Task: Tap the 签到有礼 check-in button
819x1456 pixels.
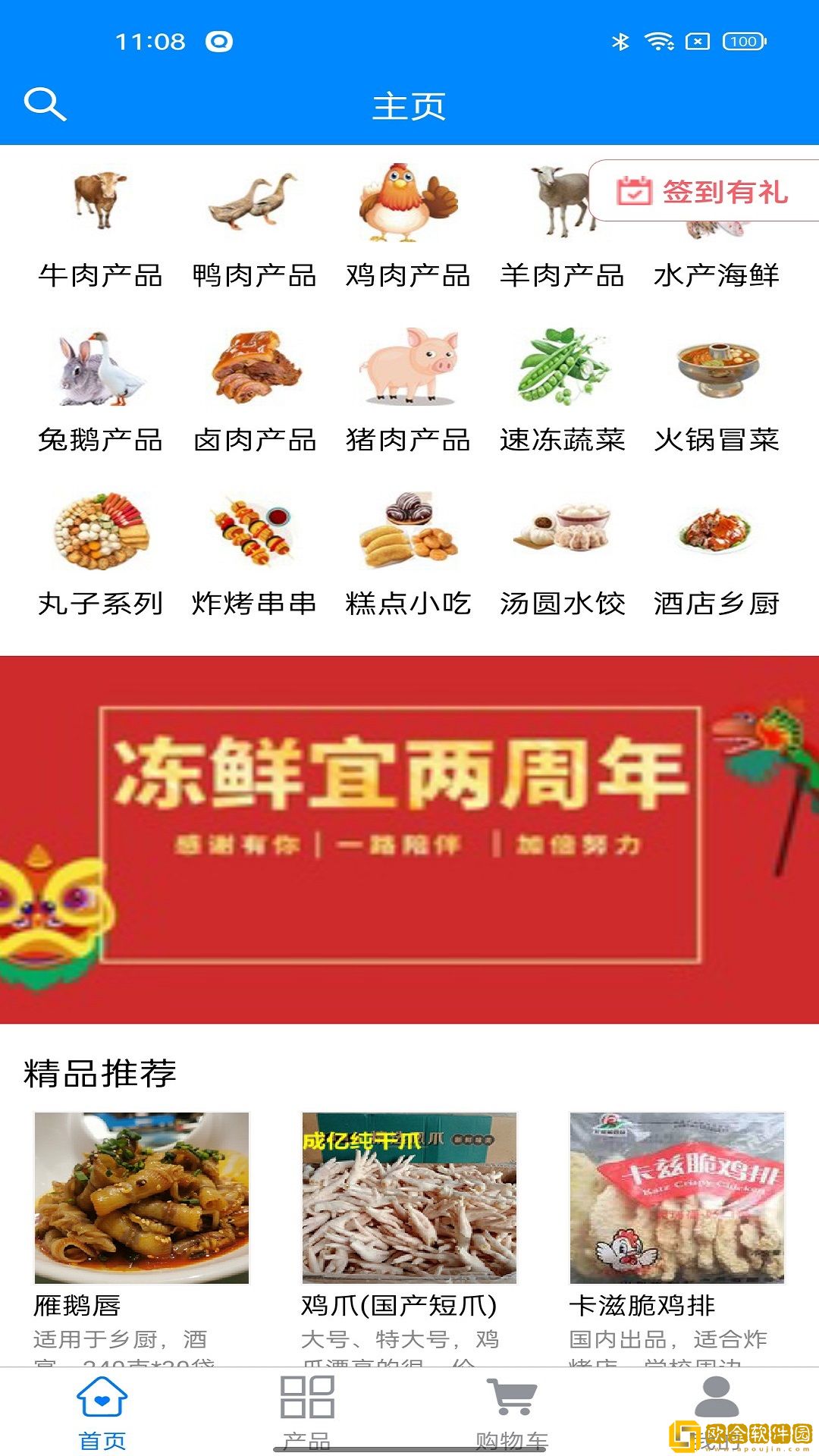Action: tap(704, 191)
